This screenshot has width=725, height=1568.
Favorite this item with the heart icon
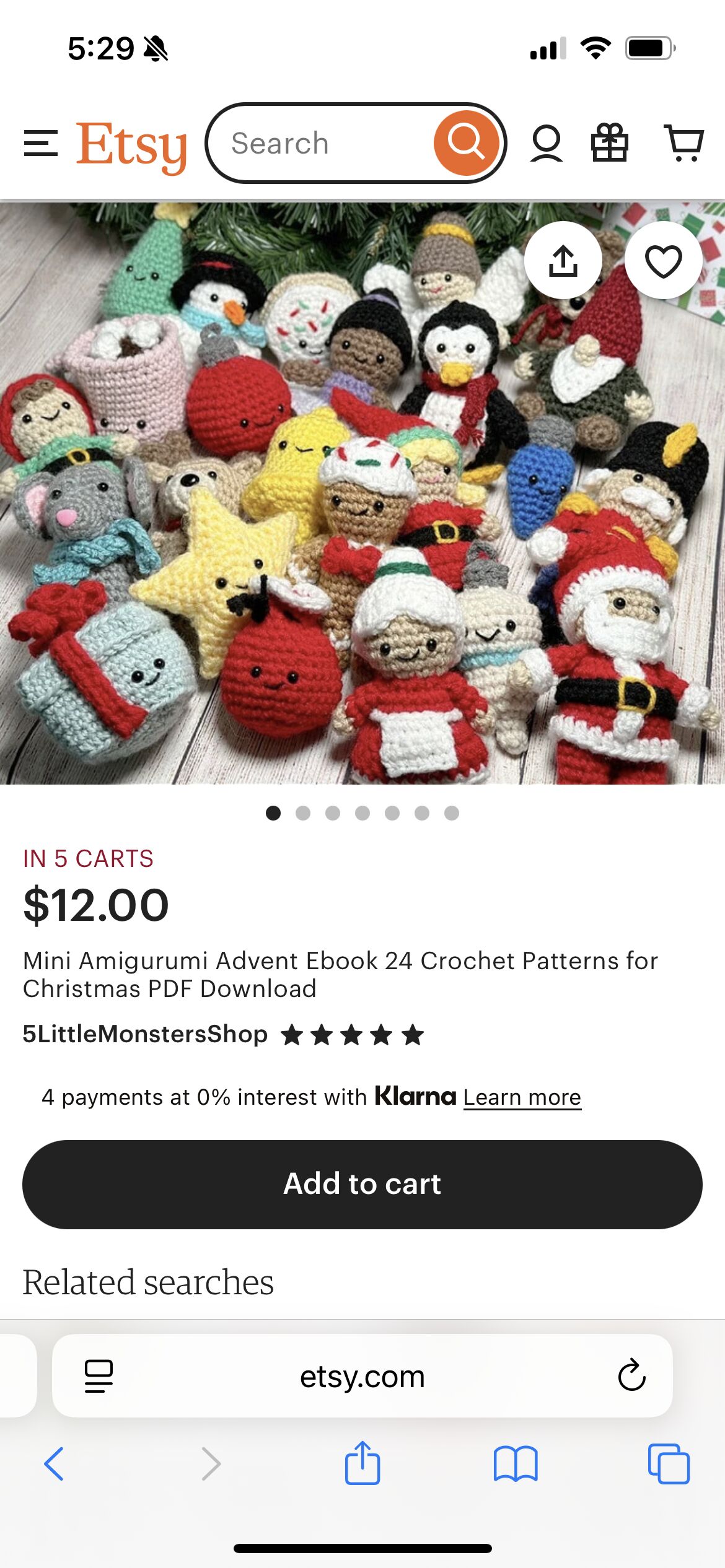tap(663, 261)
